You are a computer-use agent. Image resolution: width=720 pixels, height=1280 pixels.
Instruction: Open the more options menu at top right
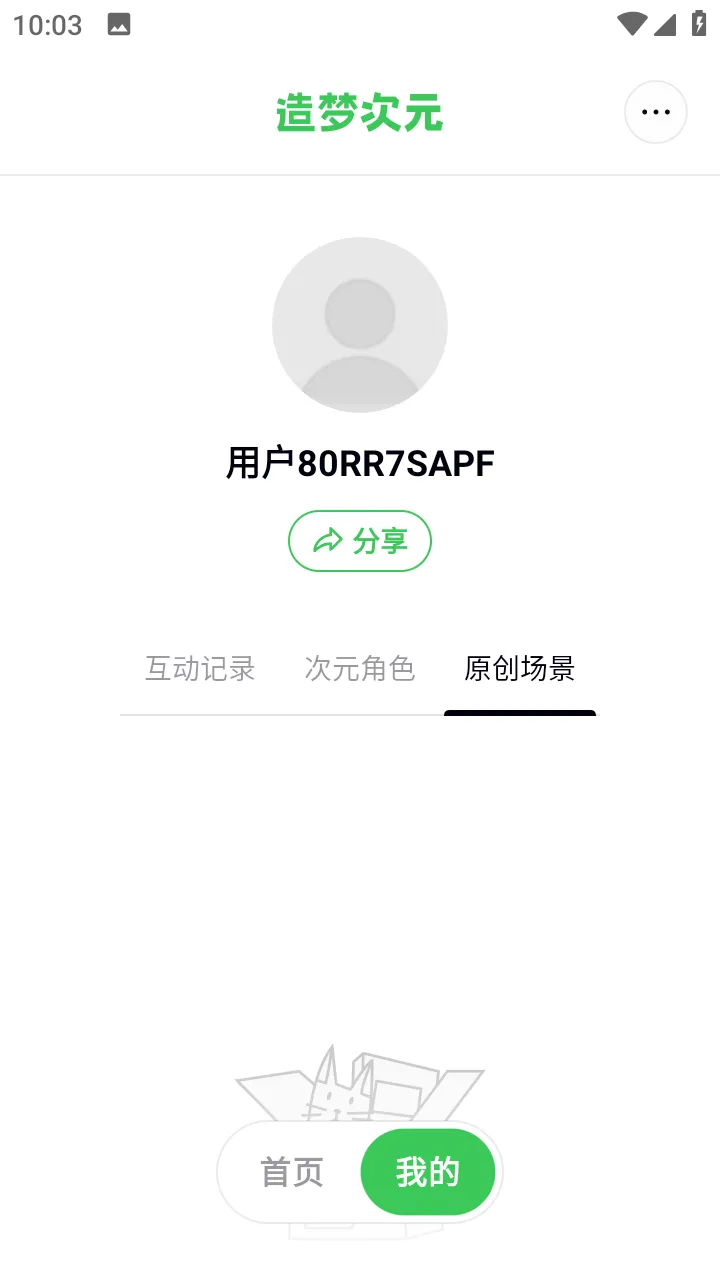(x=655, y=111)
